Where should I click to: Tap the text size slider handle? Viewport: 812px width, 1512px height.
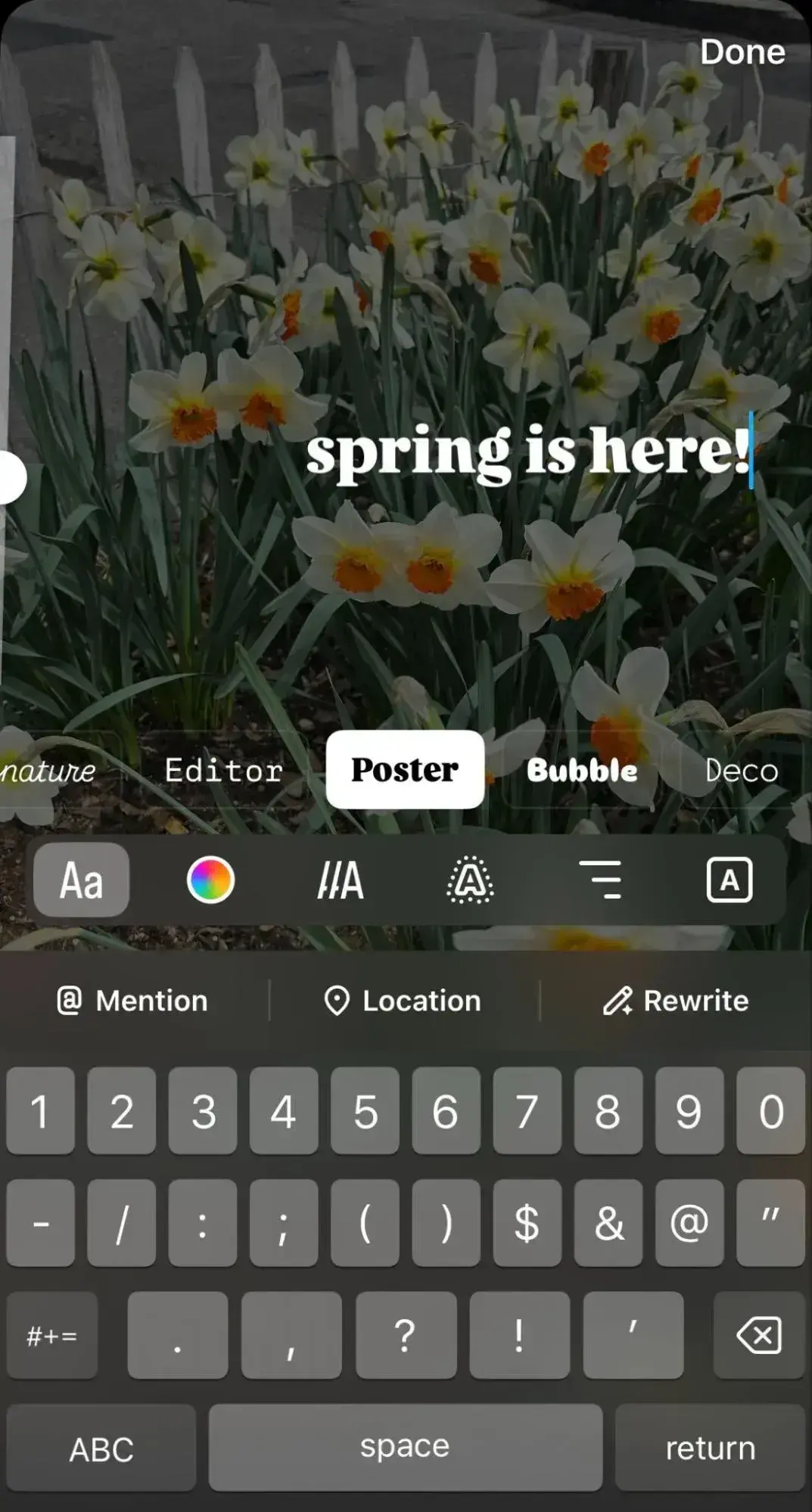point(9,478)
